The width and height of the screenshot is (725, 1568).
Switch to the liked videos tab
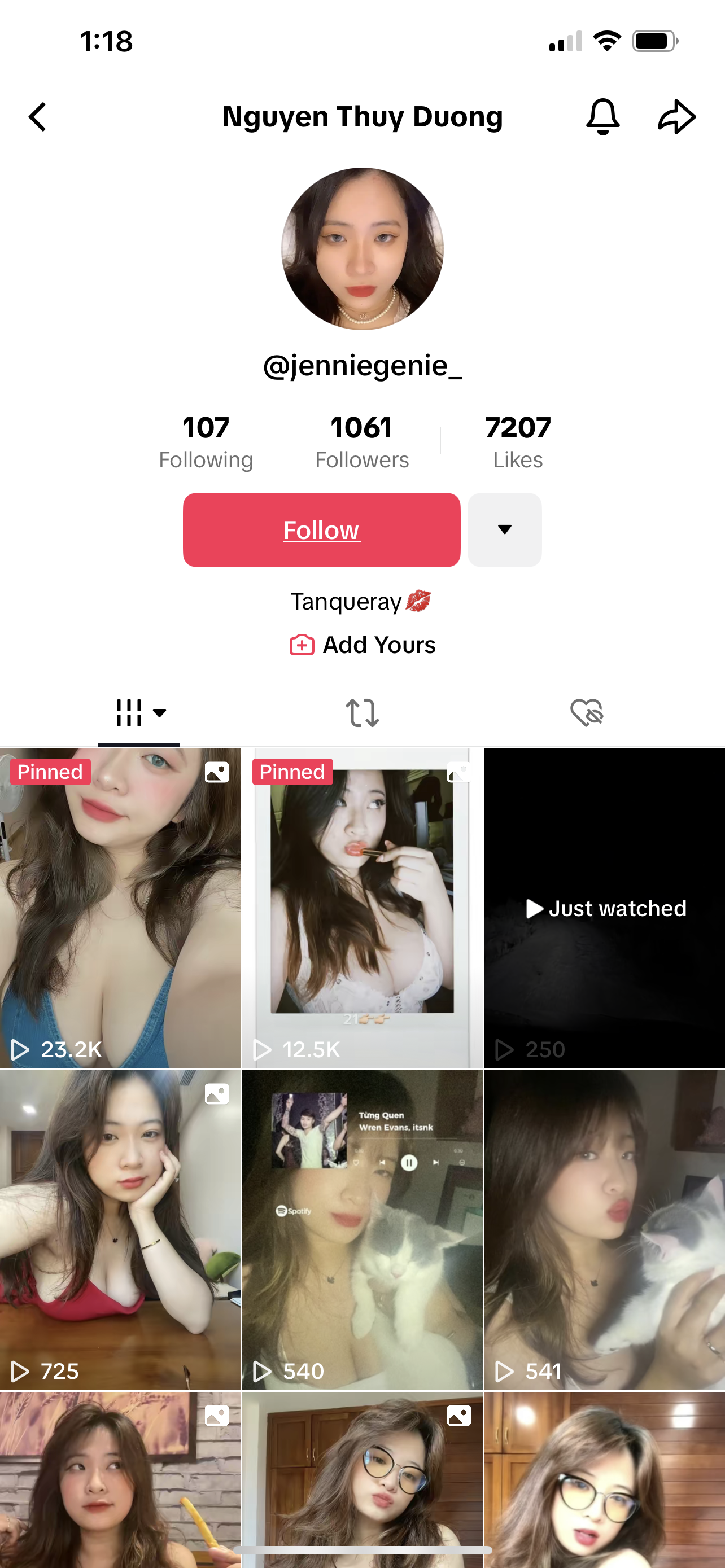click(x=586, y=712)
